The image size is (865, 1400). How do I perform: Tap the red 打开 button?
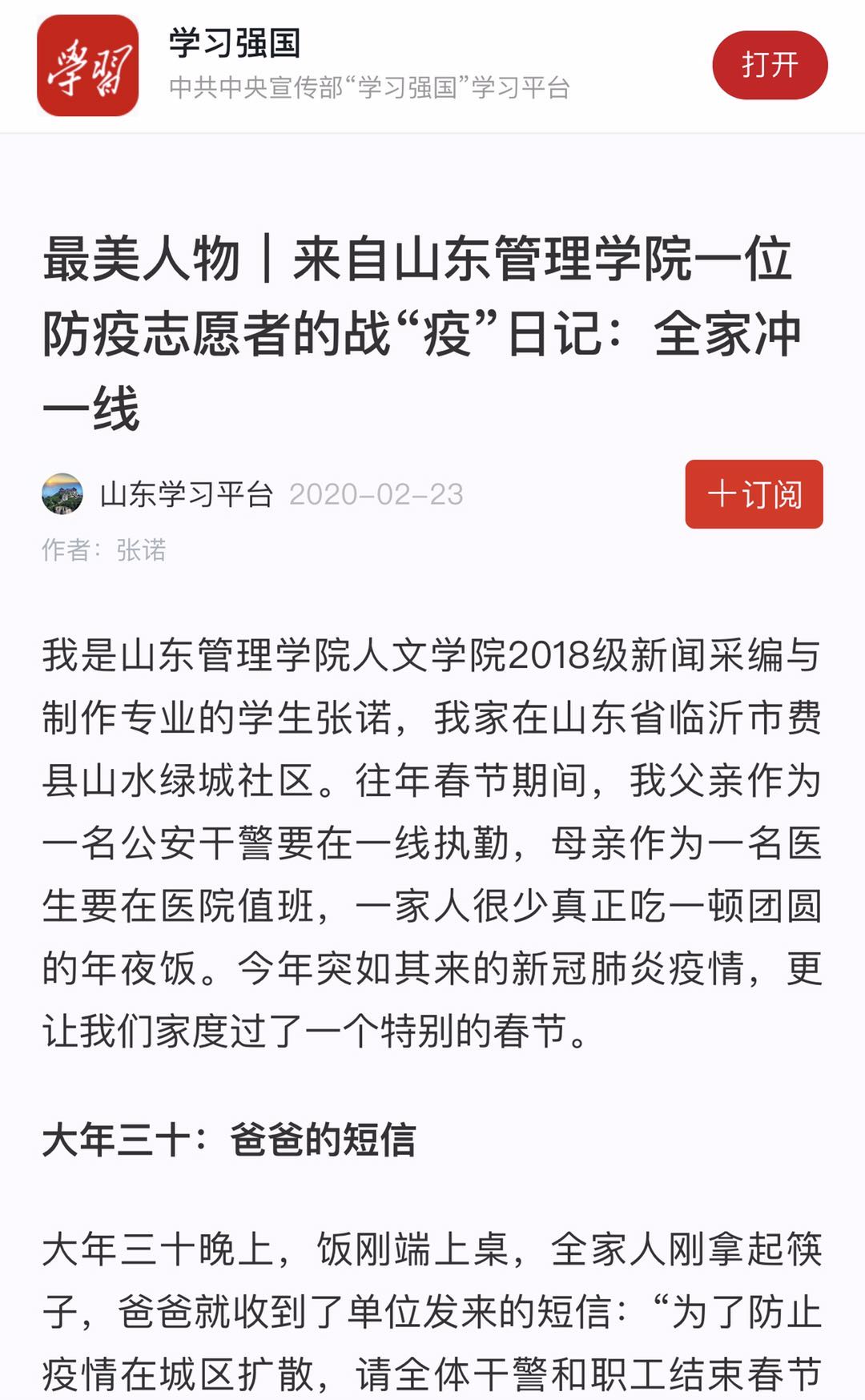click(769, 65)
